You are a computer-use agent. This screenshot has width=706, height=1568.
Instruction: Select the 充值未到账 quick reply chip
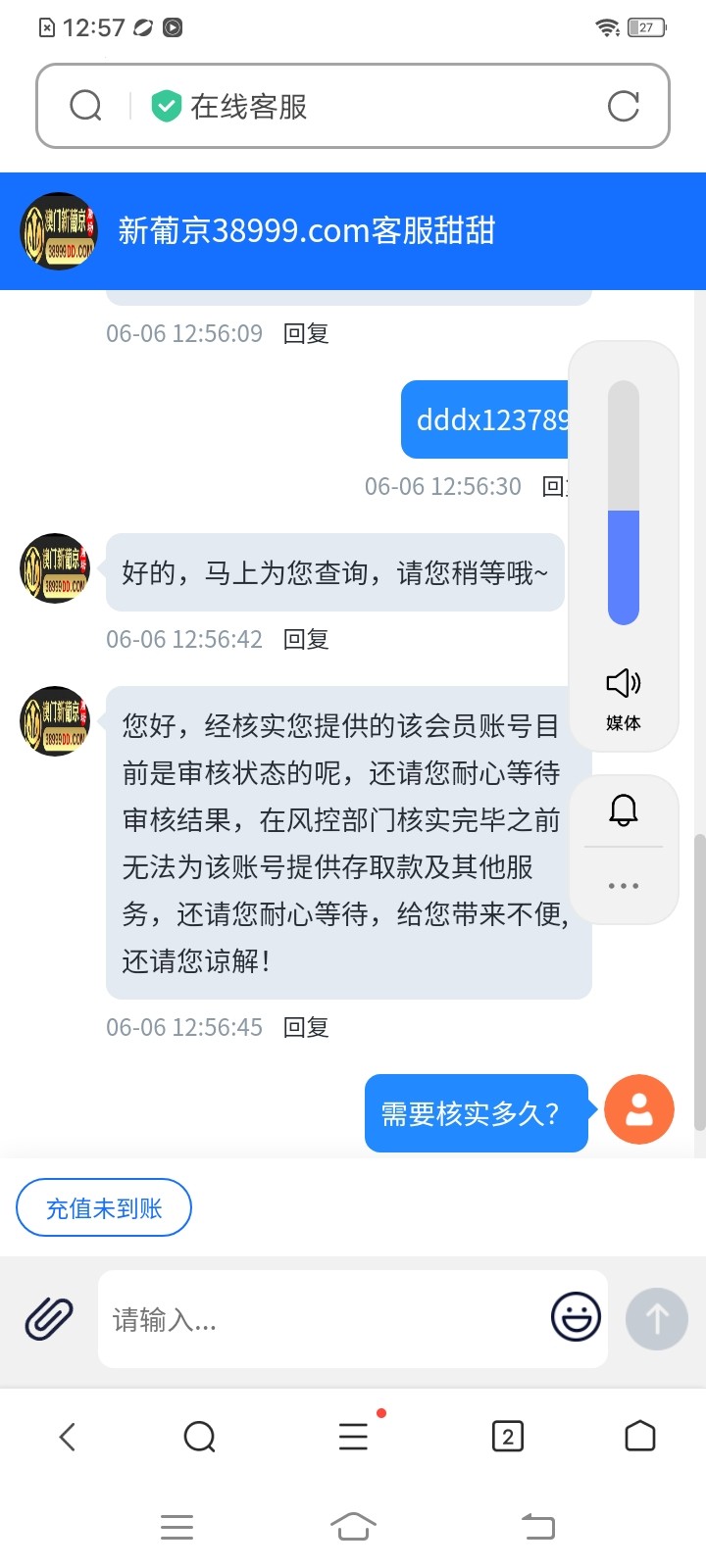(x=104, y=1208)
